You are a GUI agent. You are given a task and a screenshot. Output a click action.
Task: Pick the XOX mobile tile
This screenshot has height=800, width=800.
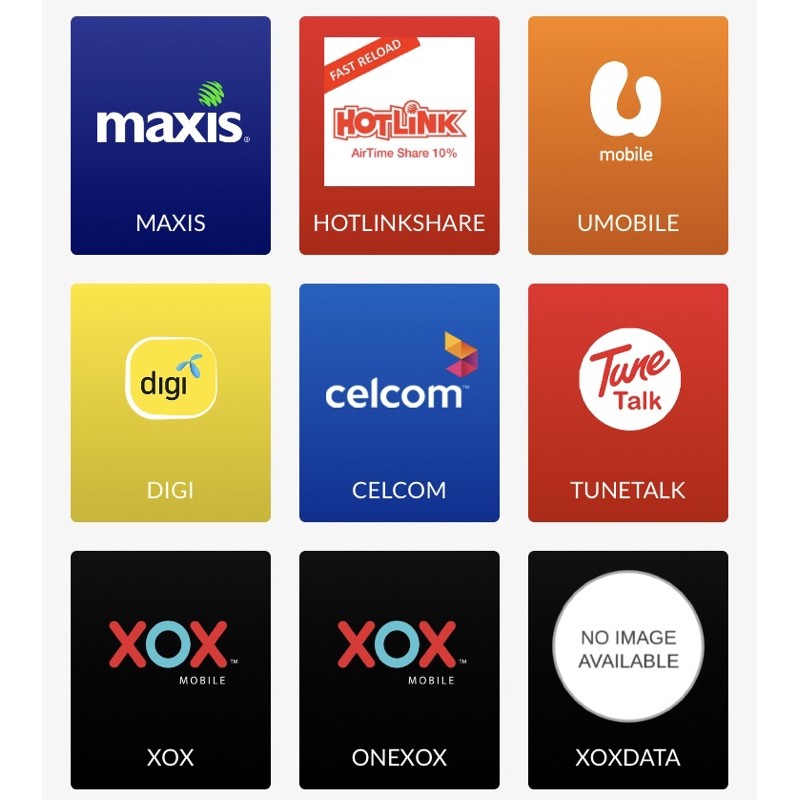170,670
